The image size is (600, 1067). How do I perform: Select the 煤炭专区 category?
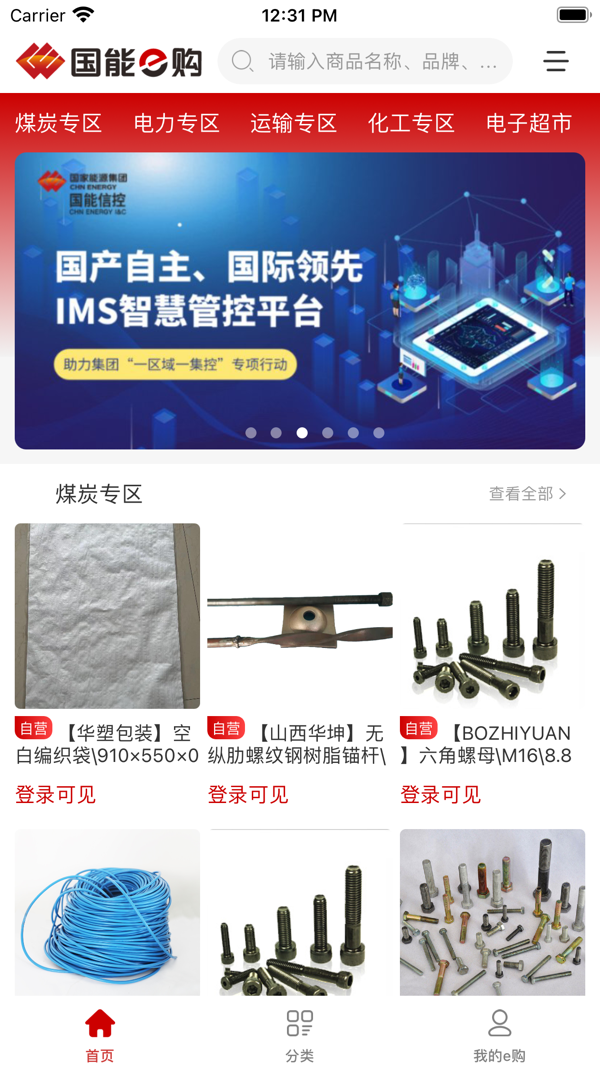click(x=58, y=123)
